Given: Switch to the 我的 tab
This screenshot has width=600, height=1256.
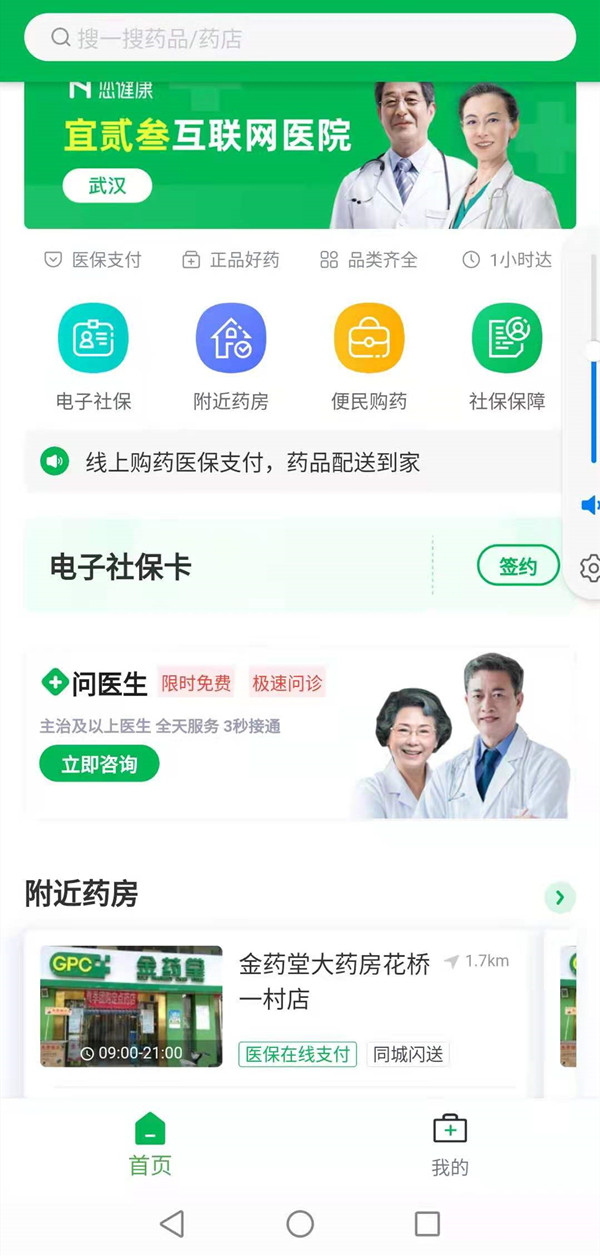Looking at the screenshot, I should [450, 1144].
